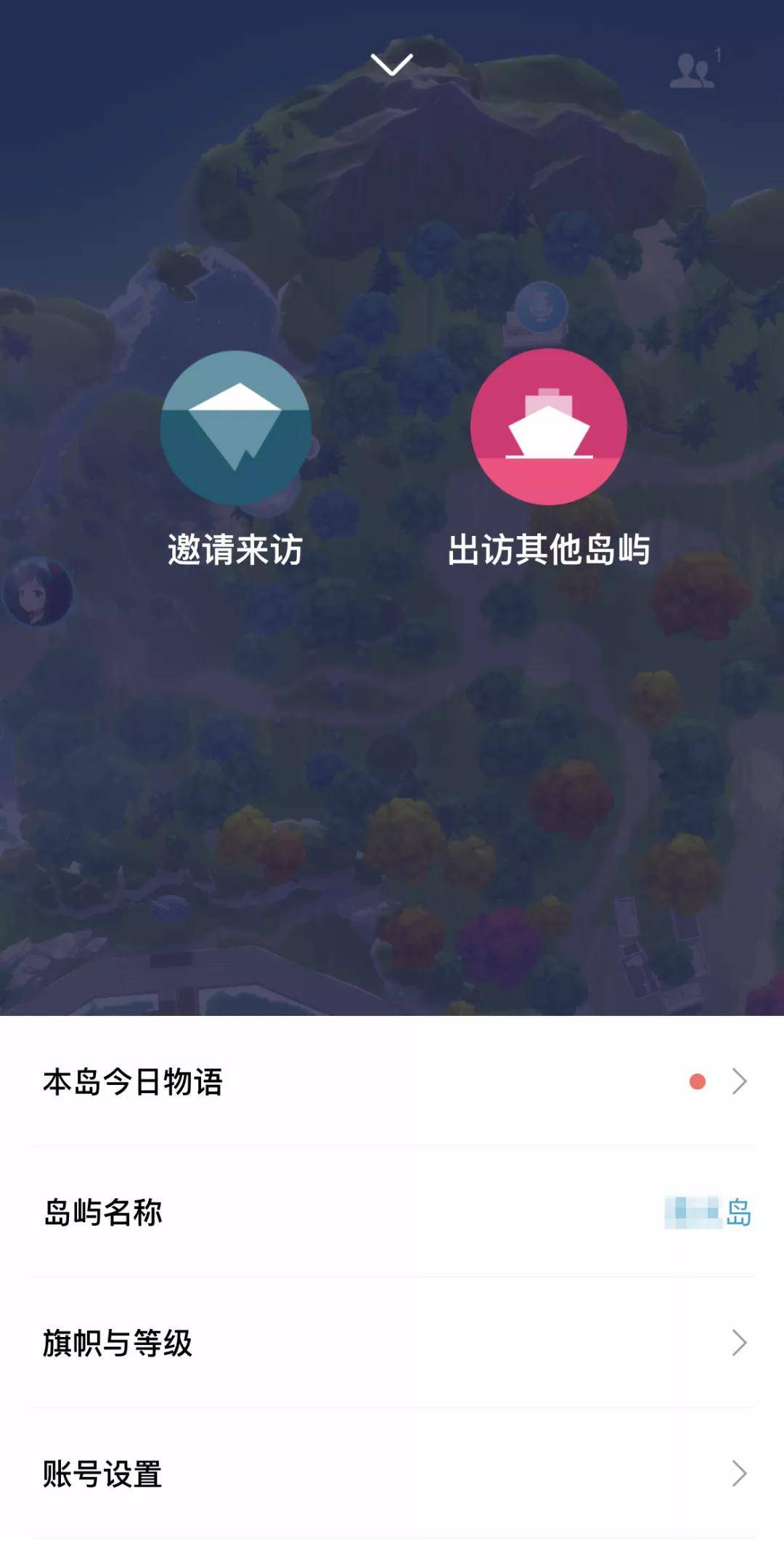This screenshot has height=1541, width=784.
Task: Collapse the panel with the down chevron
Action: click(x=391, y=64)
